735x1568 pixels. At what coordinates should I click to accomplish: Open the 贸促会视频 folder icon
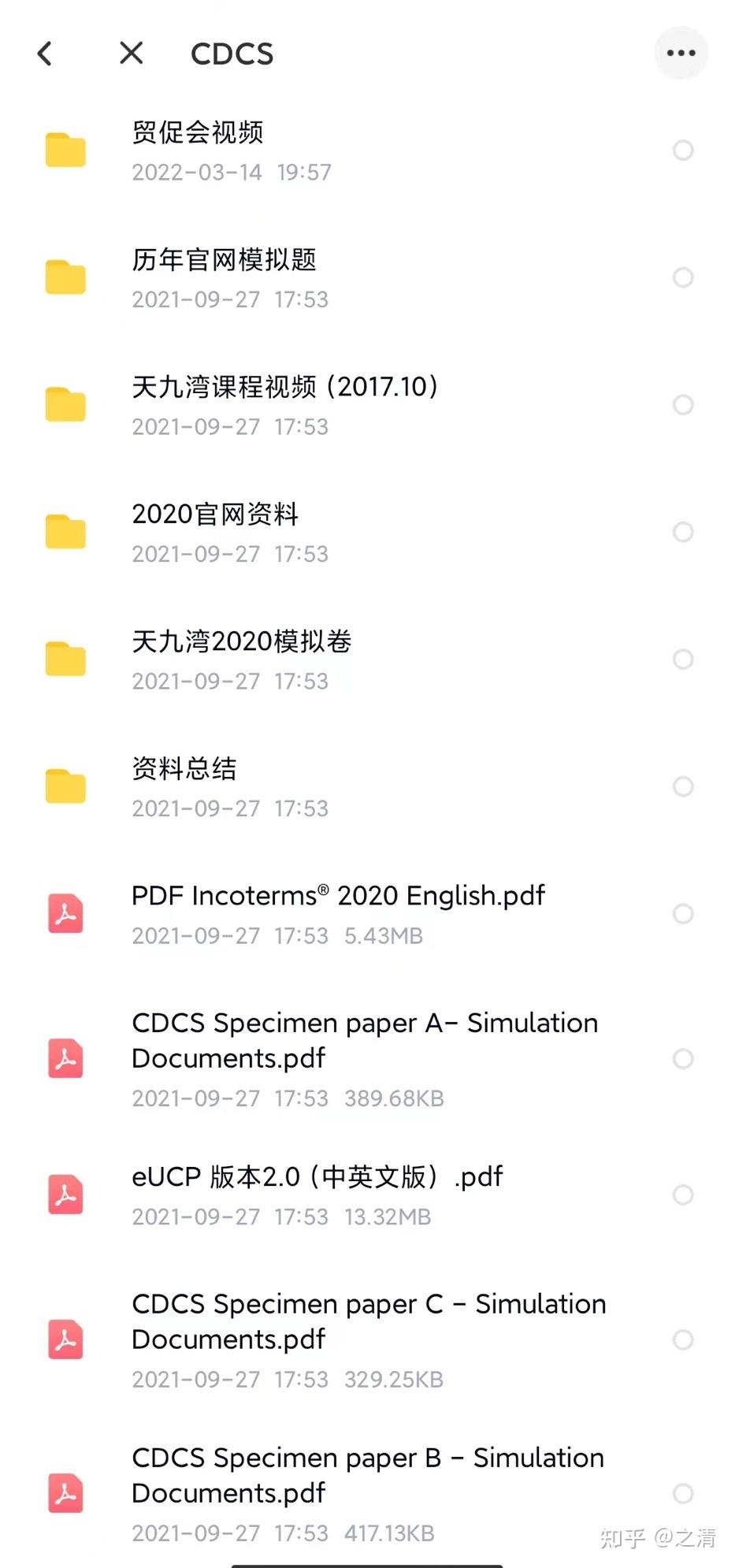(65, 150)
